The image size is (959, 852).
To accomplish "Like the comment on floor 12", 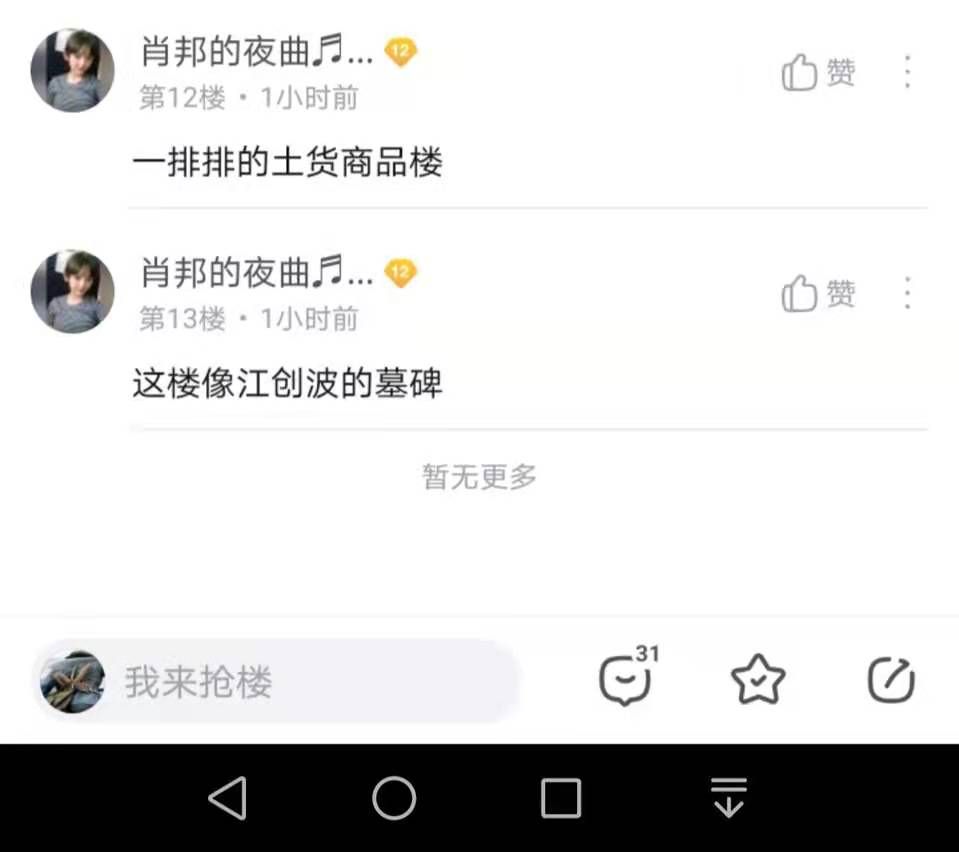I will click(818, 73).
